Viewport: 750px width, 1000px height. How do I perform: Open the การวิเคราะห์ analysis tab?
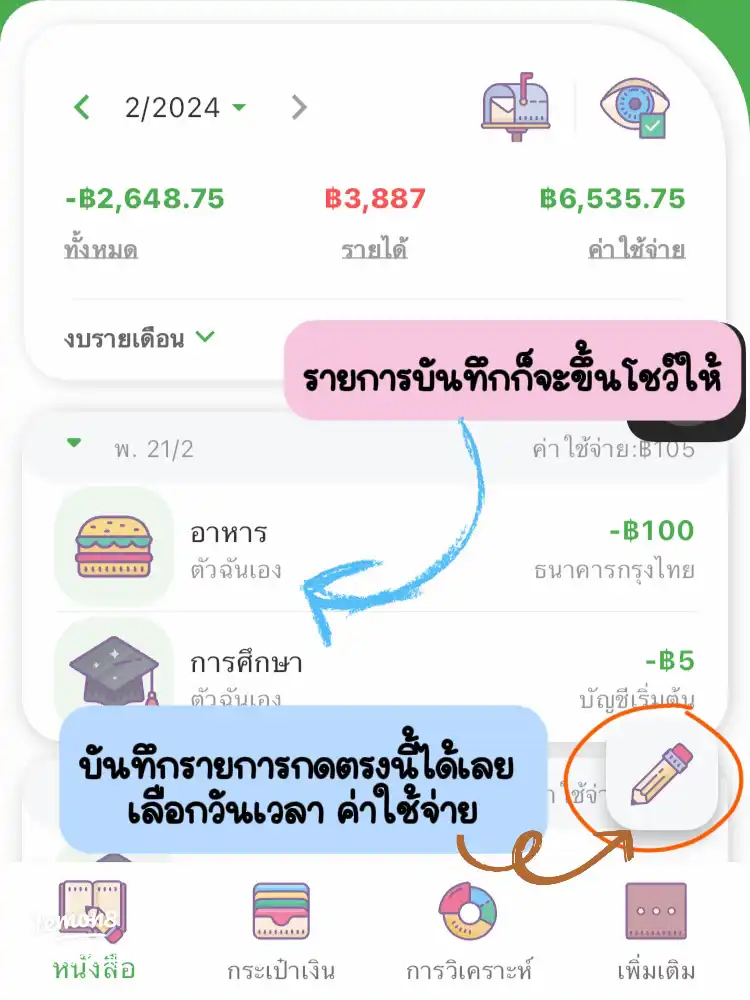(x=466, y=930)
